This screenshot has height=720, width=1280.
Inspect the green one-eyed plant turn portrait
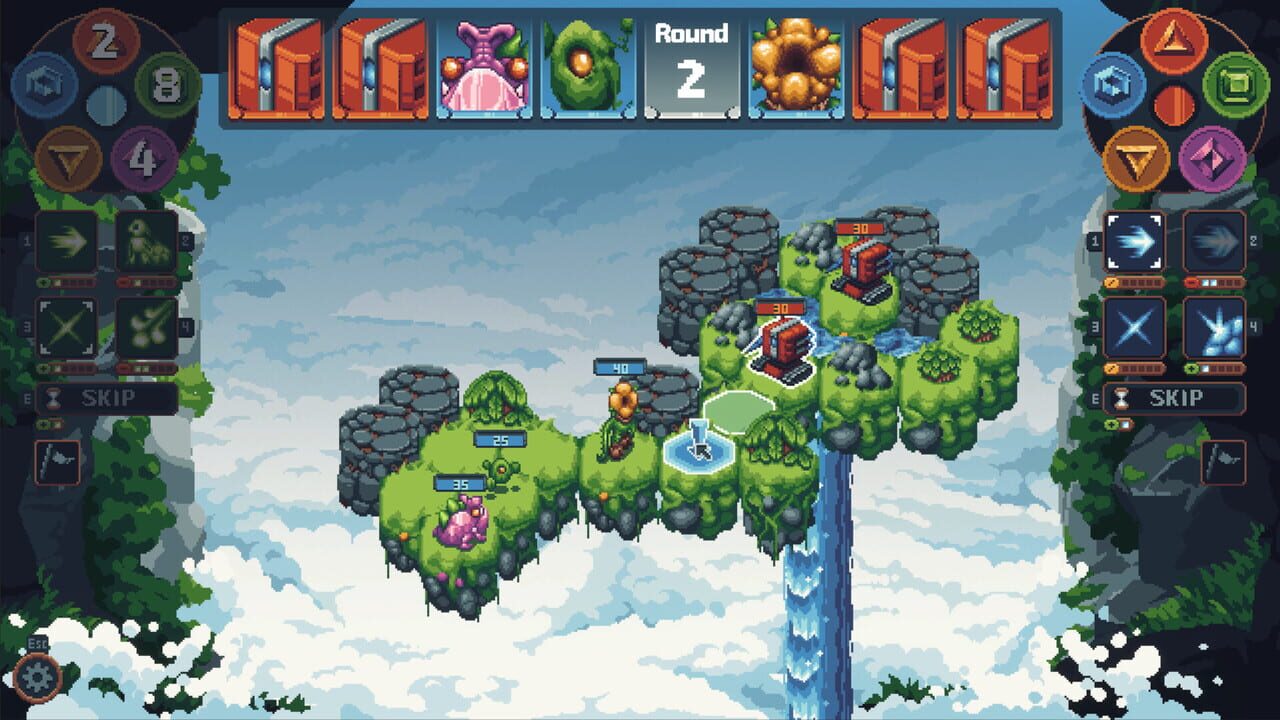588,68
